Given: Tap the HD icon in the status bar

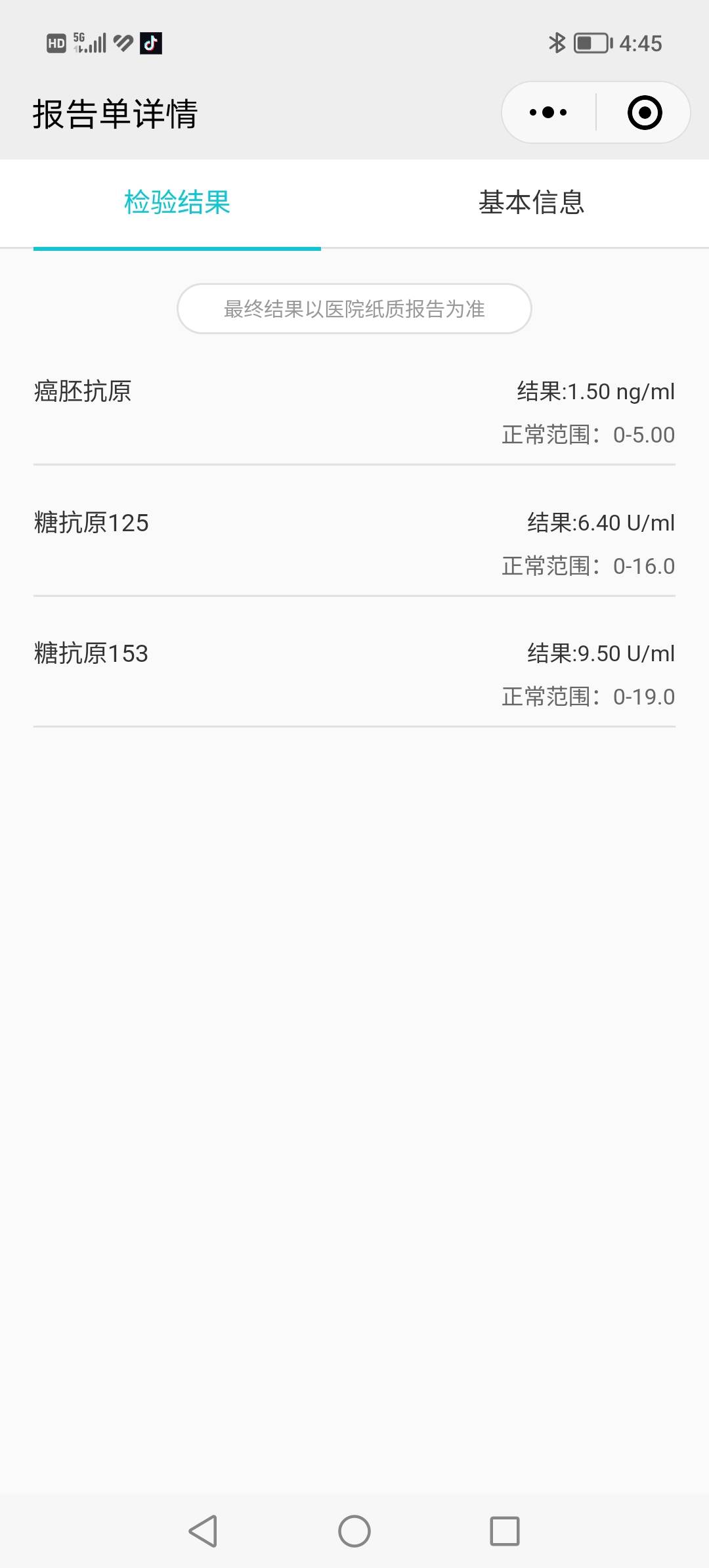Looking at the screenshot, I should point(54,43).
